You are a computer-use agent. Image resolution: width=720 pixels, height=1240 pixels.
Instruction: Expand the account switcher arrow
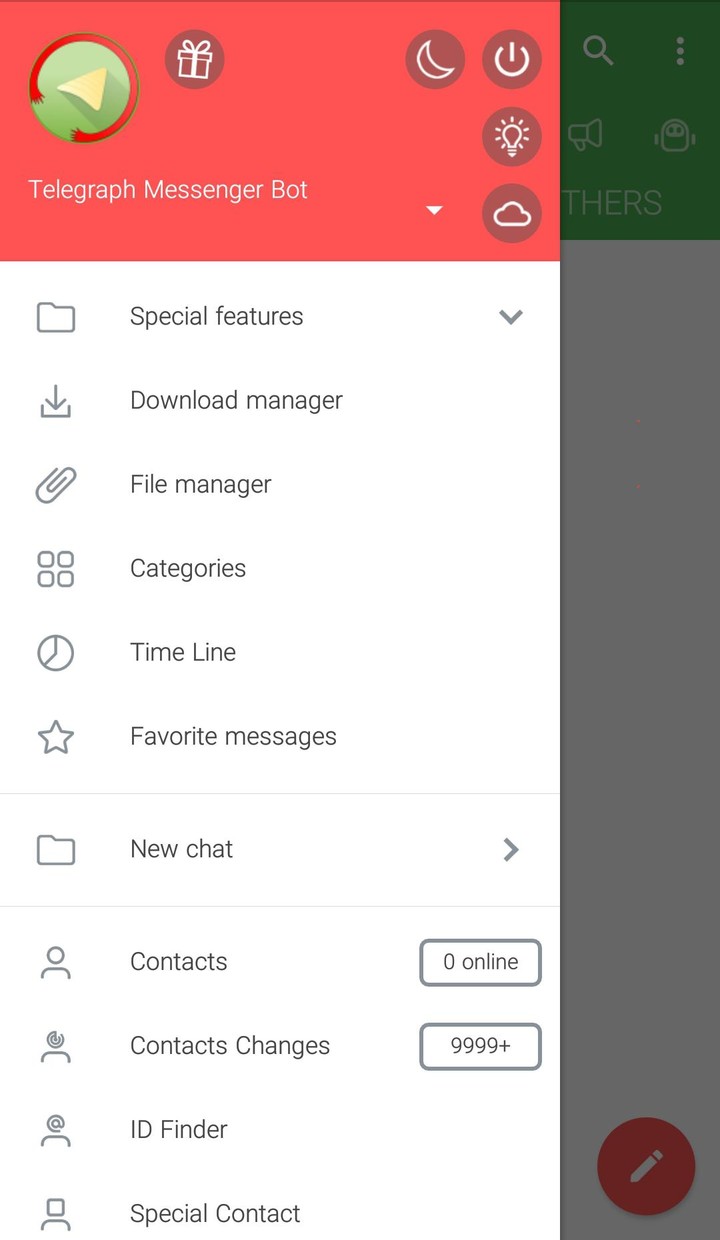pos(434,210)
